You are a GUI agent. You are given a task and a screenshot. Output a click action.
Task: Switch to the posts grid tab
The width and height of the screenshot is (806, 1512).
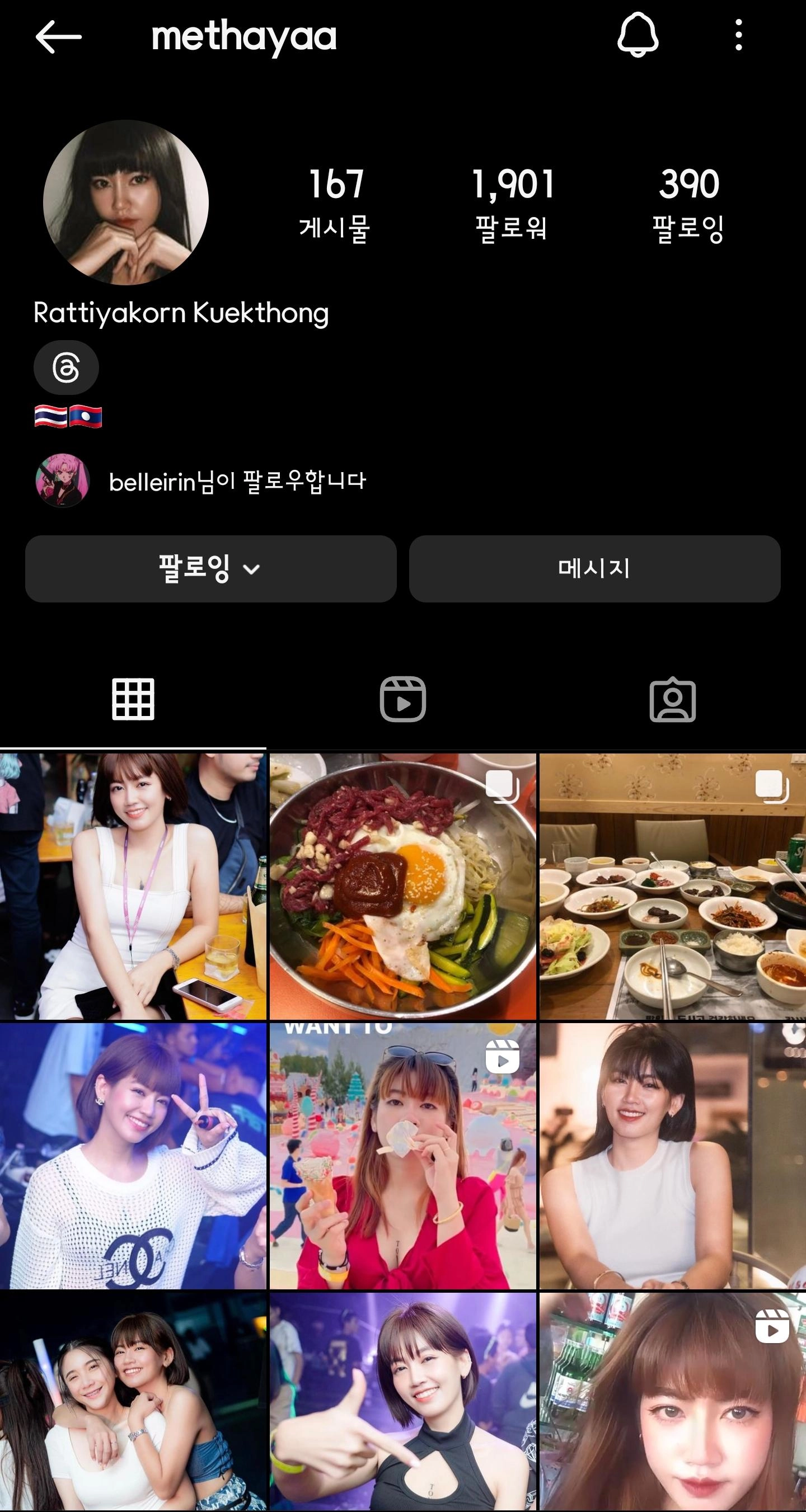[x=133, y=699]
